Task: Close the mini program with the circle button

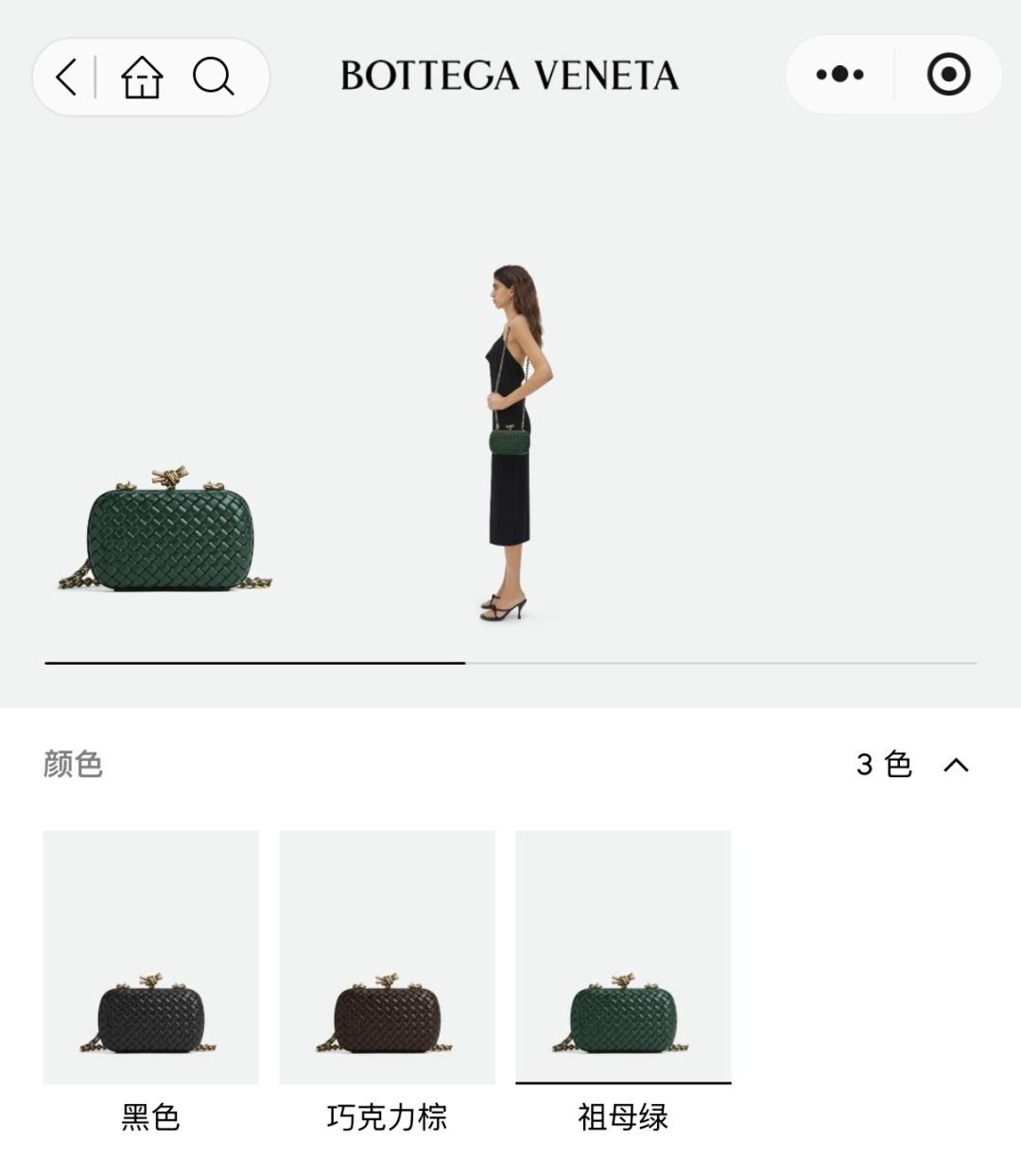Action: (x=948, y=75)
